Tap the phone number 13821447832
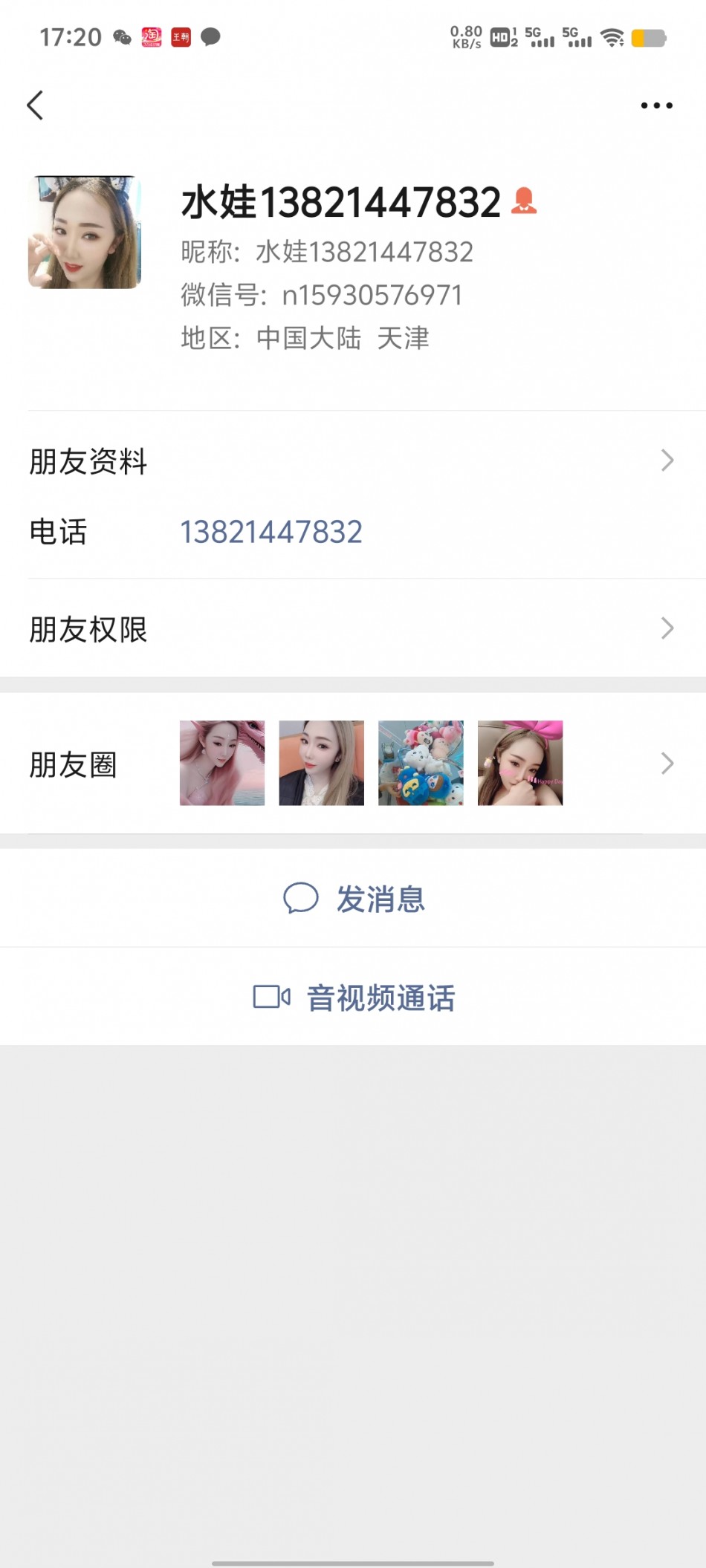The width and height of the screenshot is (706, 1568). [271, 532]
